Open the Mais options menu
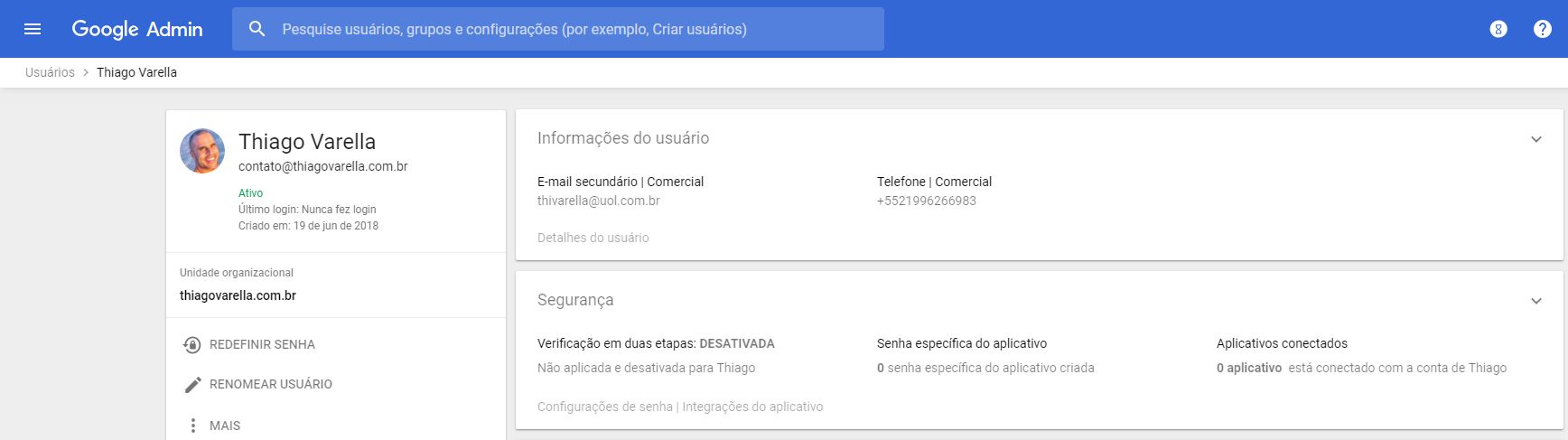This screenshot has height=440, width=1568. click(224, 426)
